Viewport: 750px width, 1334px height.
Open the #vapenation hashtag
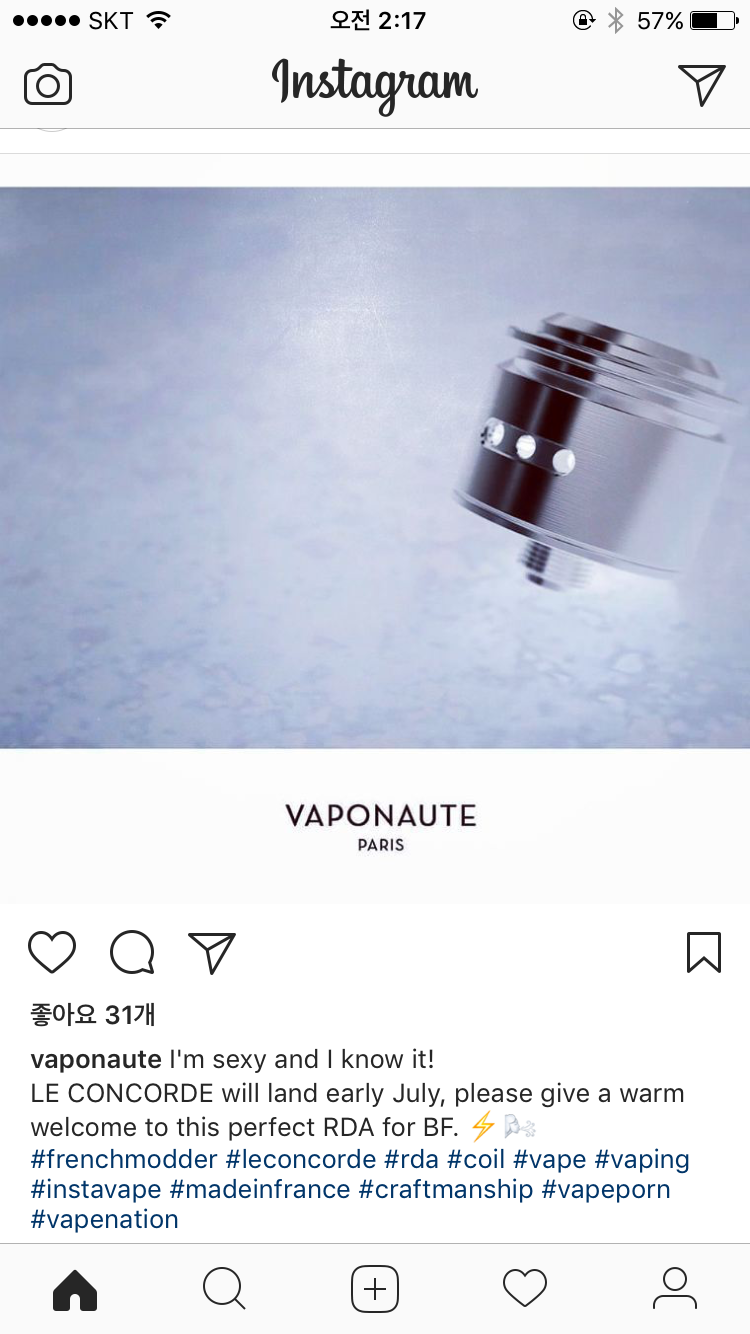click(105, 1220)
